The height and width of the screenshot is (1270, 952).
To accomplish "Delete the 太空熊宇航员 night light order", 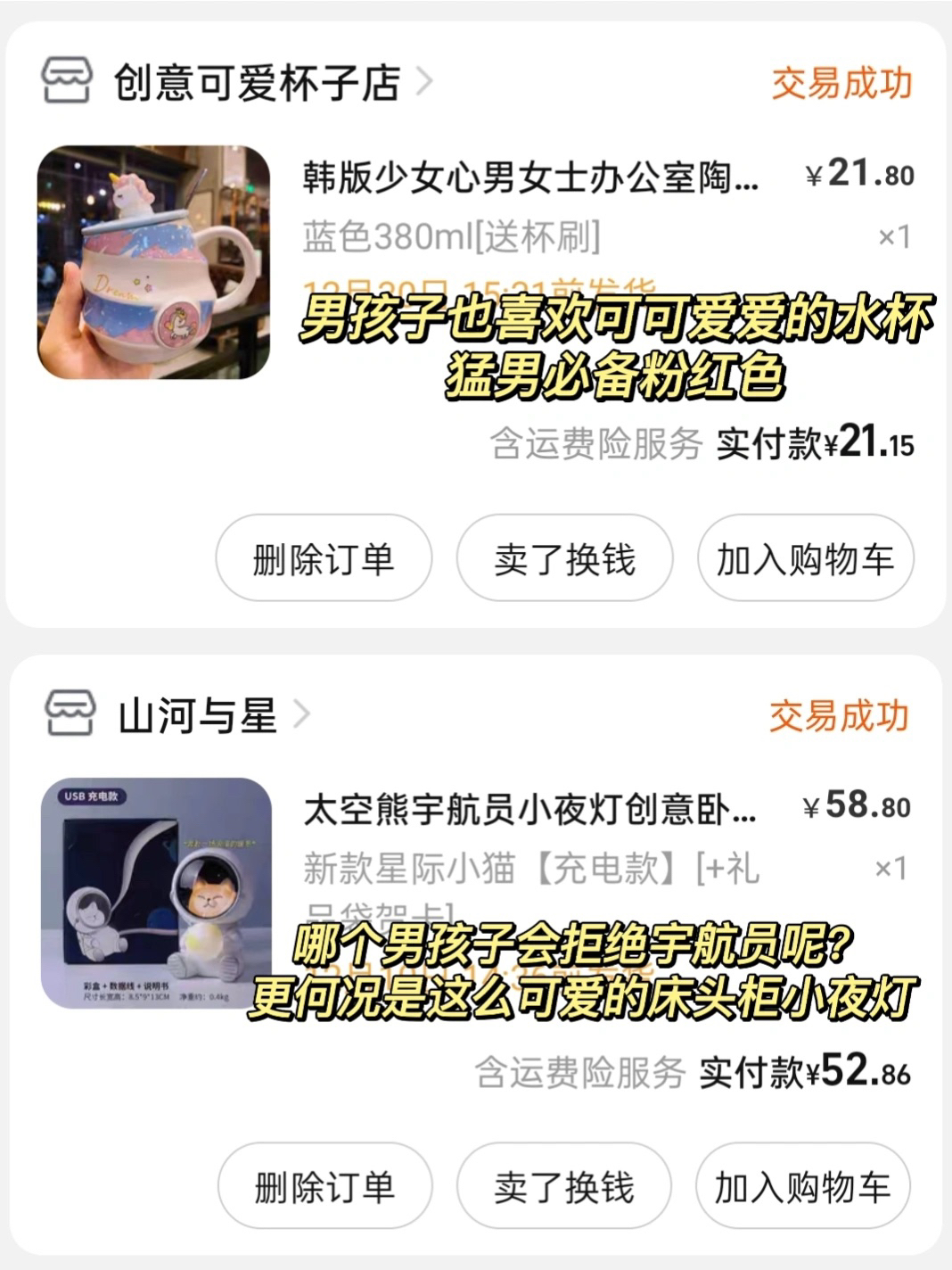I will point(324,1187).
